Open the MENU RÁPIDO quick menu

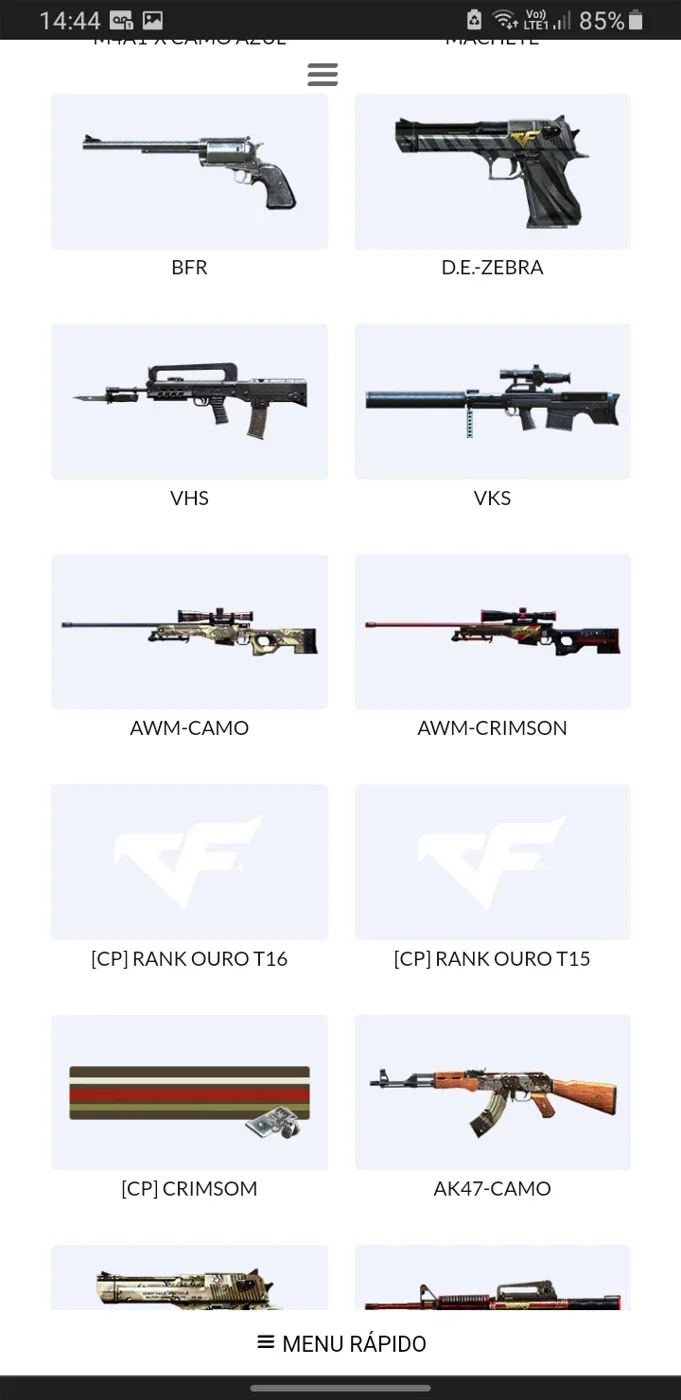click(341, 1343)
